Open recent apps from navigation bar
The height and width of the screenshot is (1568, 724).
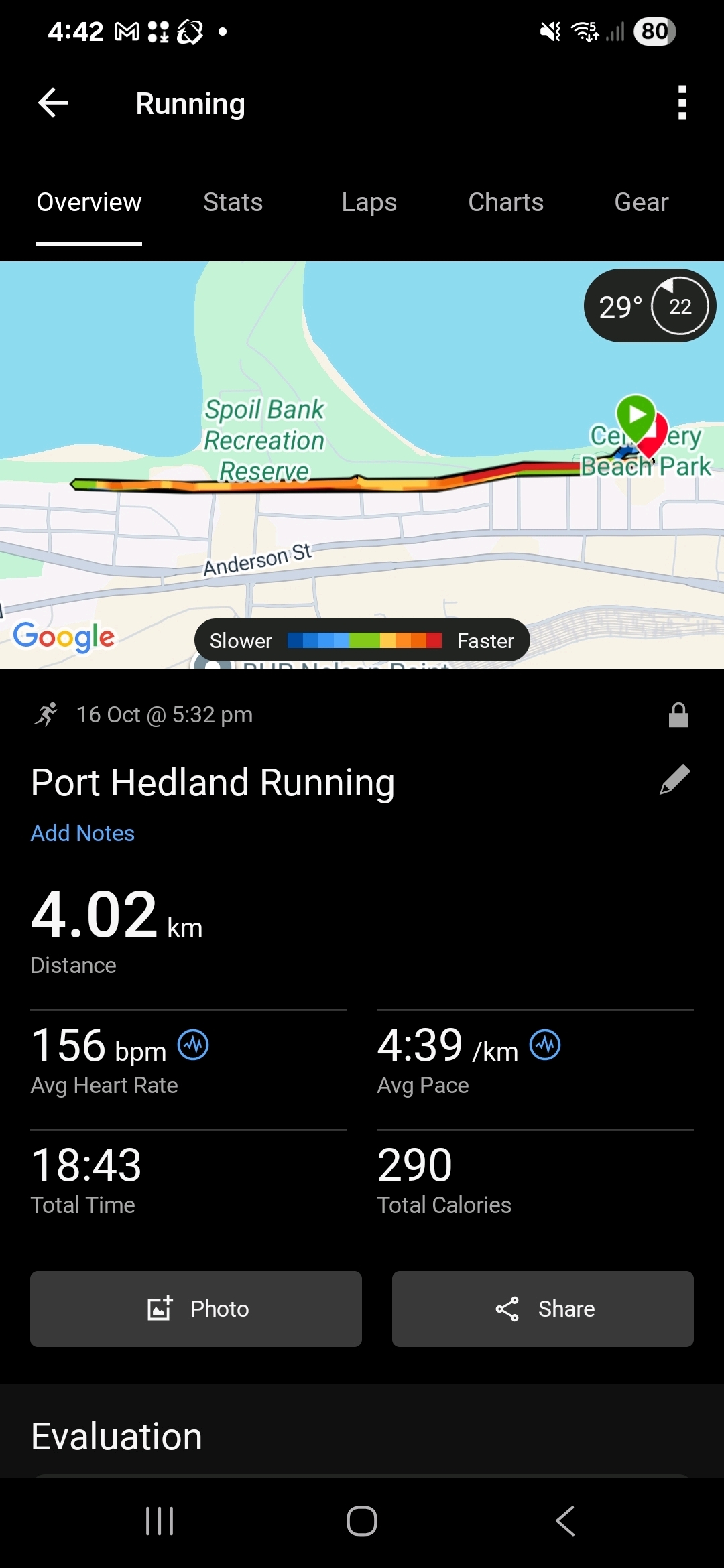(x=160, y=1520)
